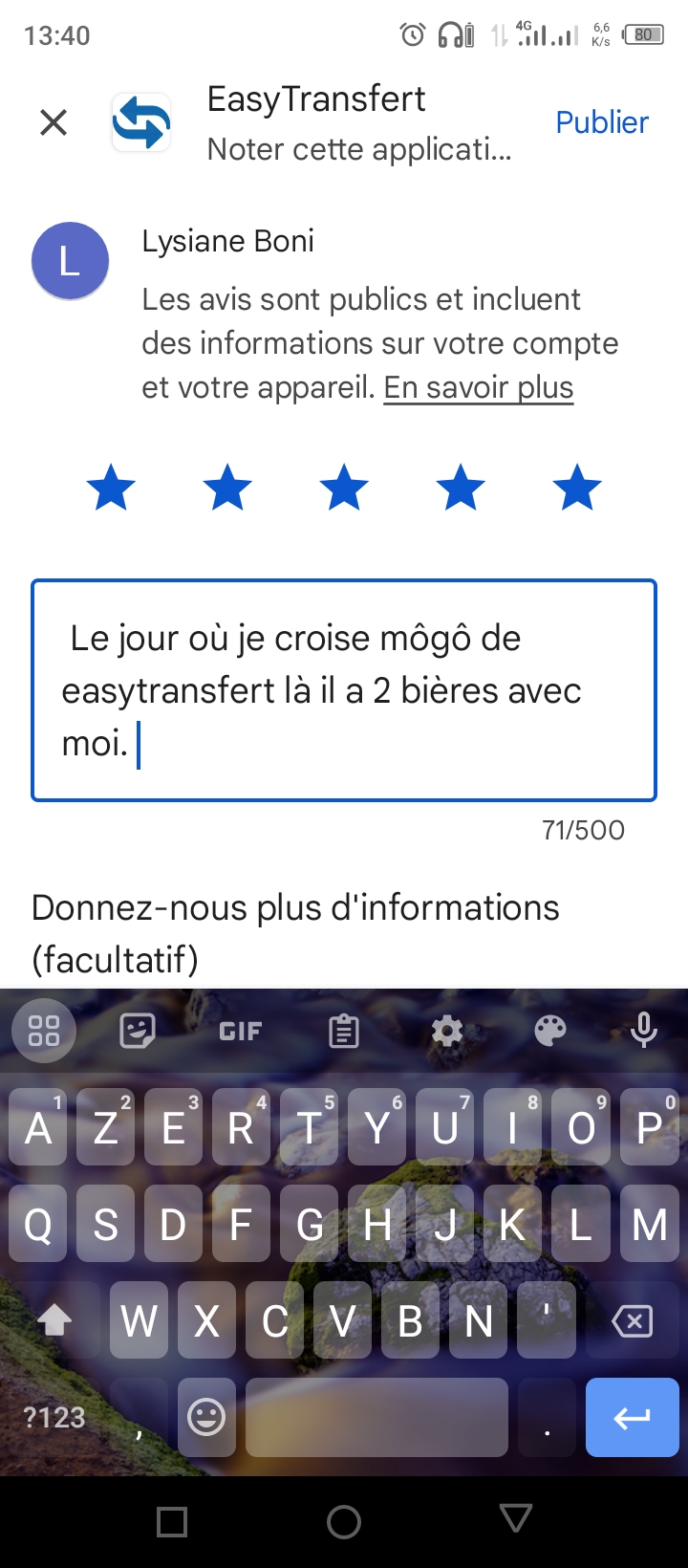This screenshot has width=688, height=1568.
Task: Tap the backspace key
Action: point(632,1321)
